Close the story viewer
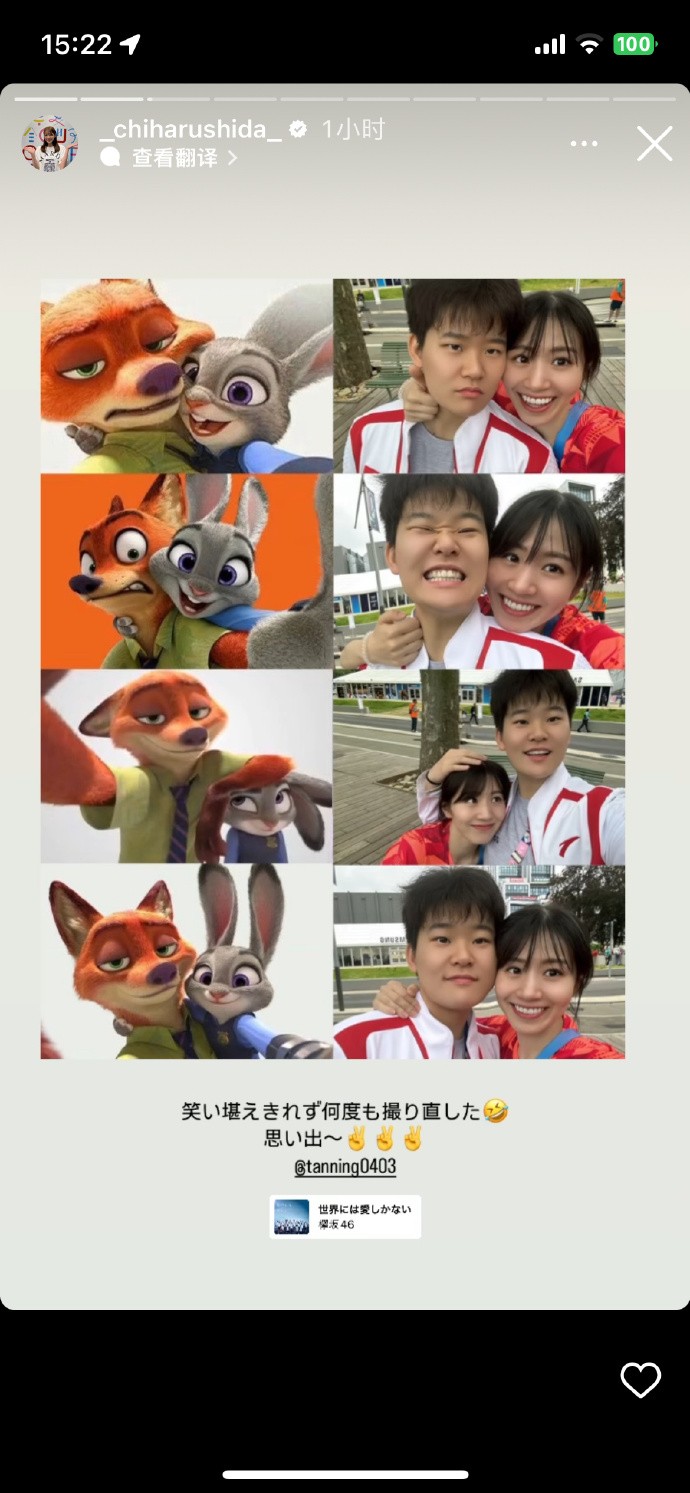690x1493 pixels. (655, 144)
